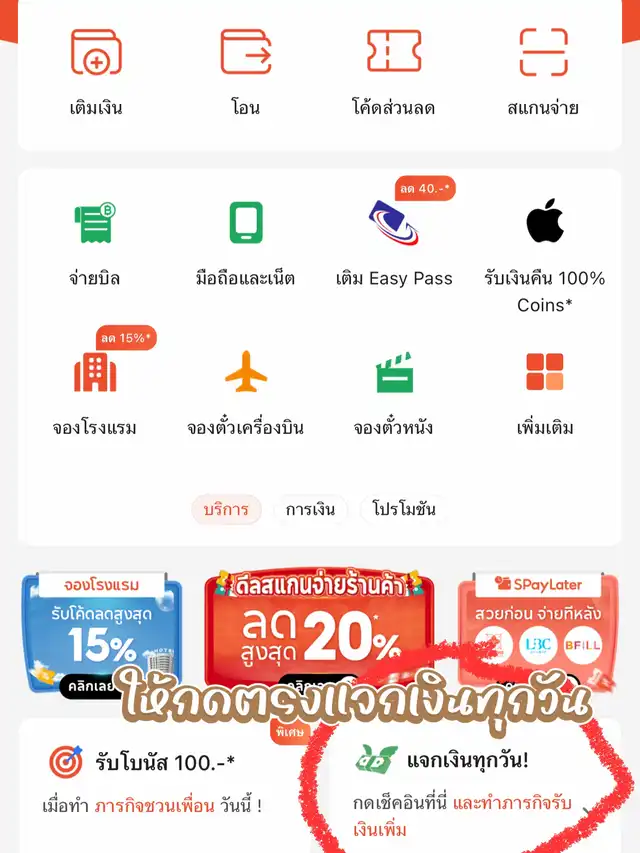640x853 pixels.
Task: Open จองตั๋วหนัง movie tickets
Action: 393,393
